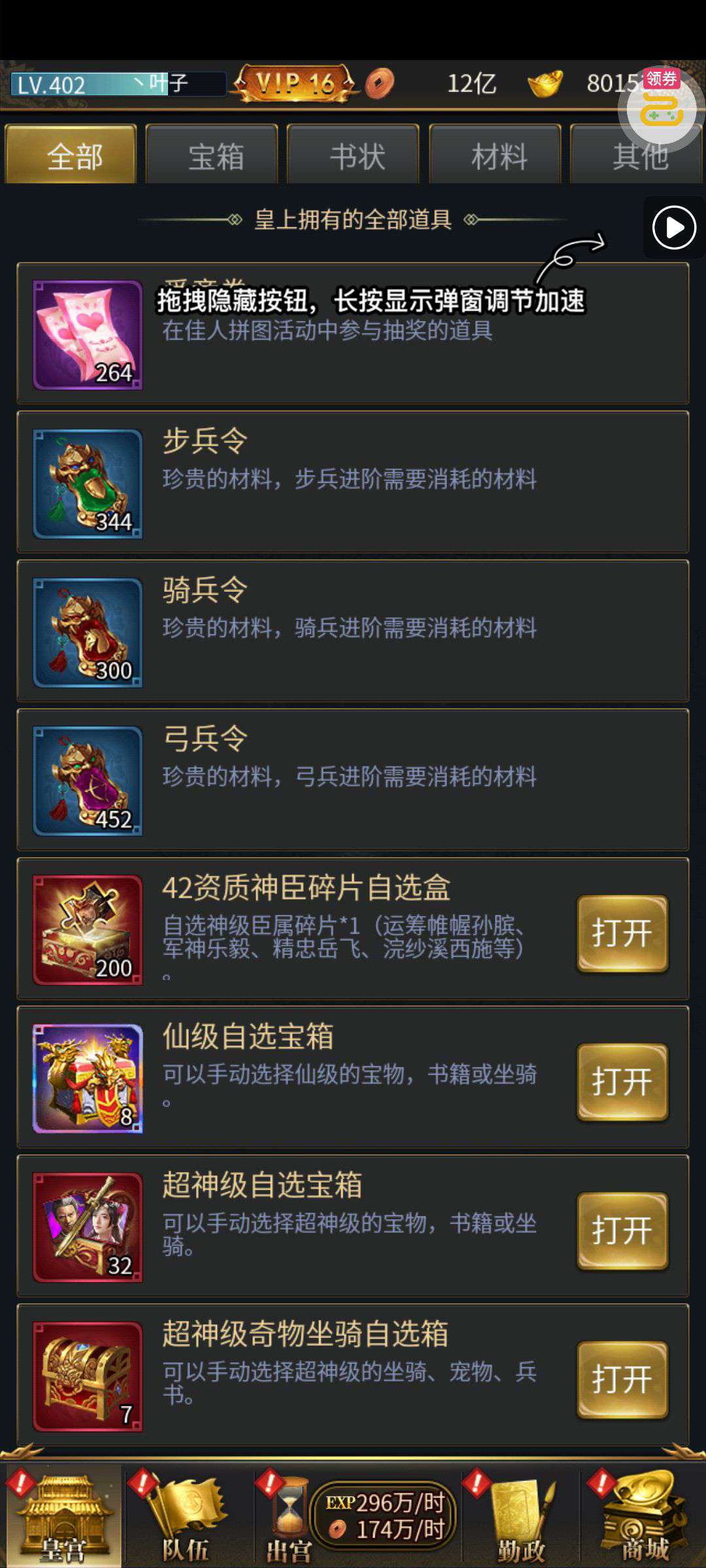Viewport: 706px width, 1568px height.
Task: Open the 超神级奇物坐骑自选箱
Action: [x=622, y=1380]
